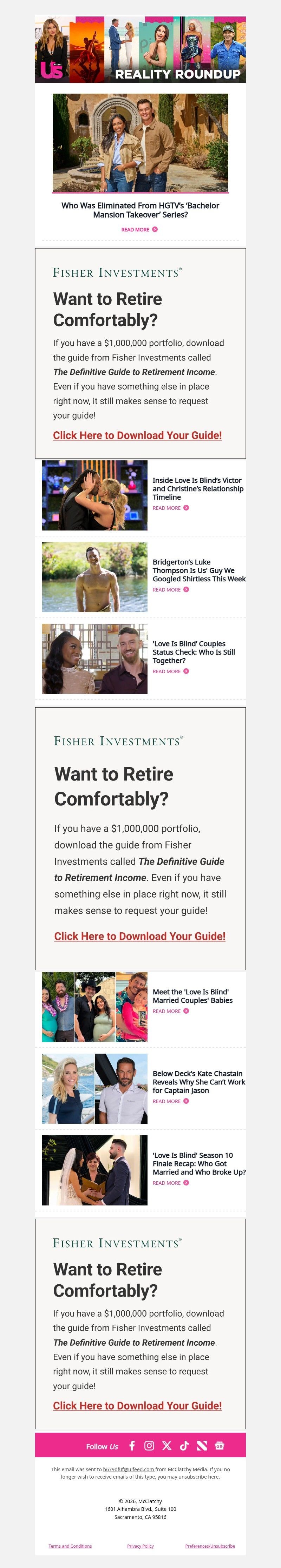Open Us on Apple News
281x1568 pixels.
click(202, 1446)
